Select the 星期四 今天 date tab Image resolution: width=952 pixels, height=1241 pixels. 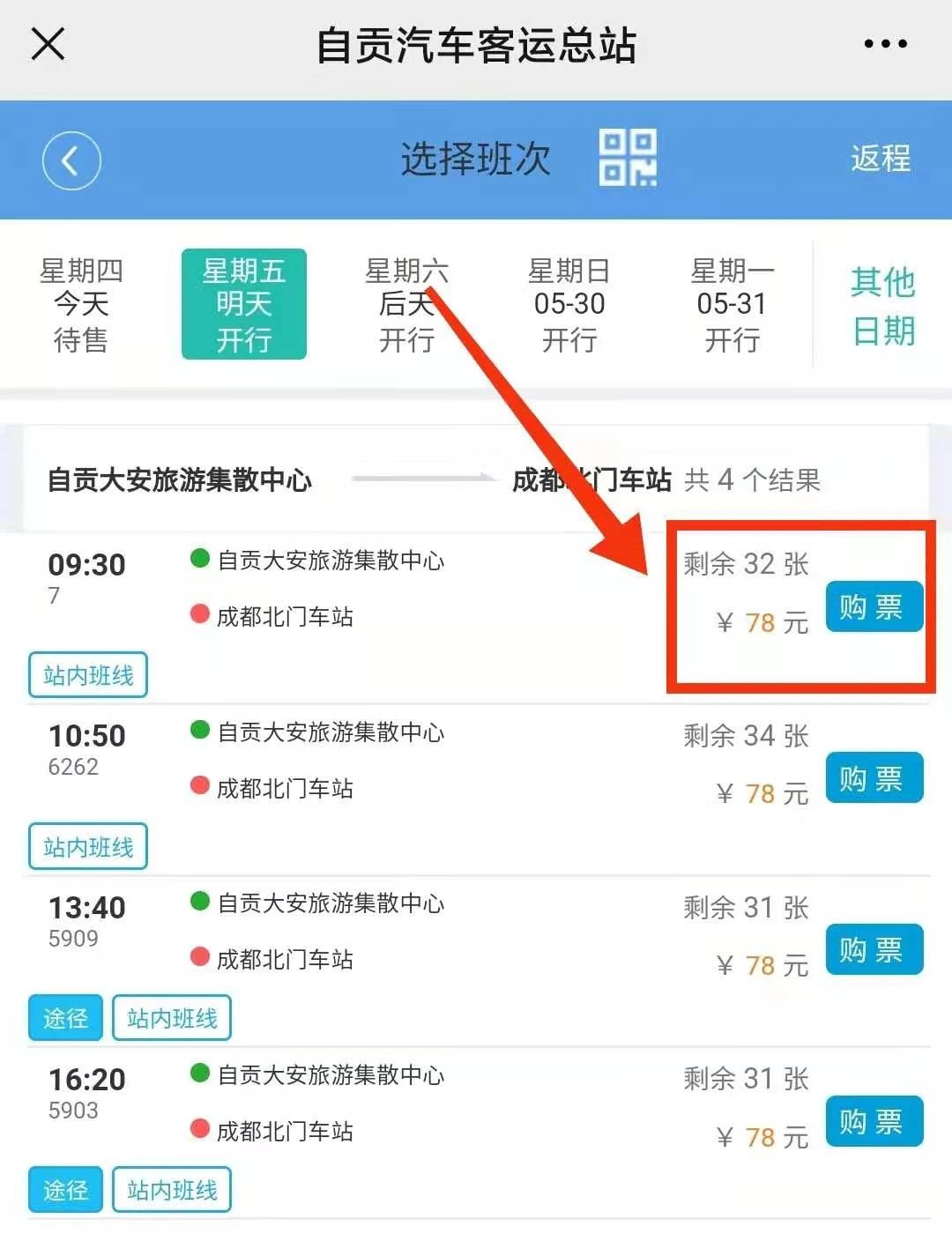point(81,304)
